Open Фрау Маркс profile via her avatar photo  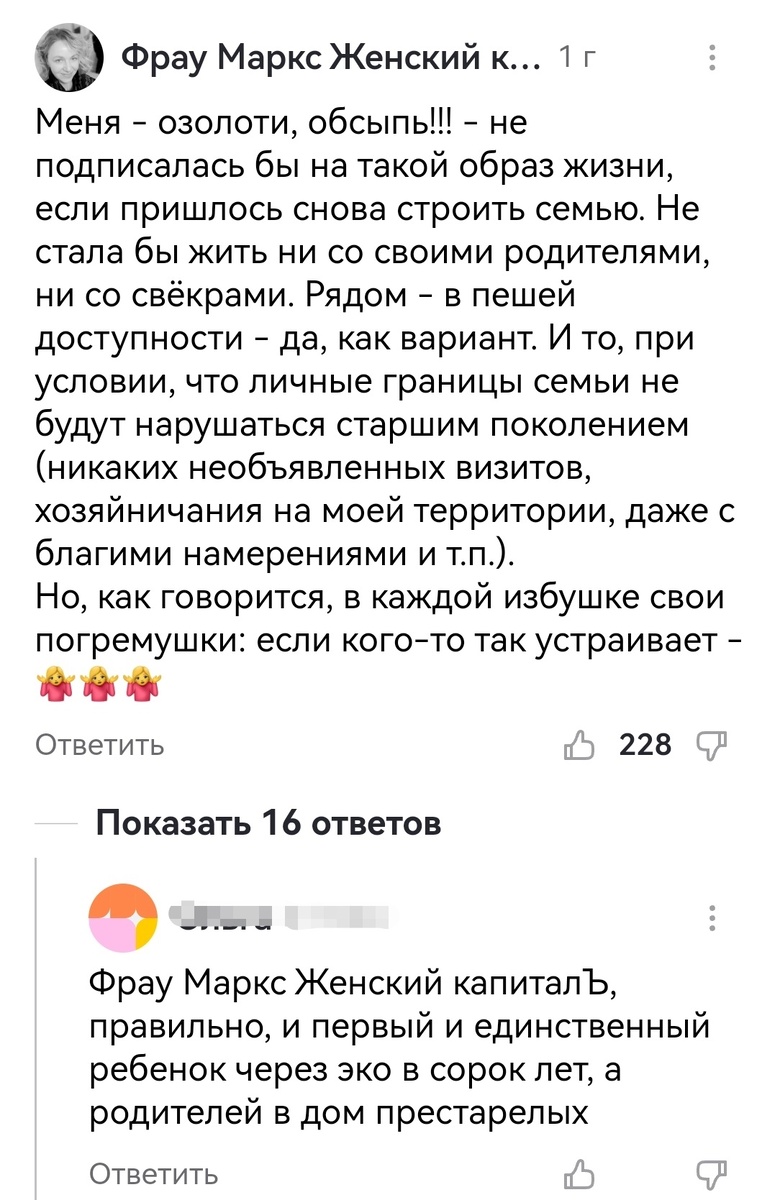click(68, 56)
